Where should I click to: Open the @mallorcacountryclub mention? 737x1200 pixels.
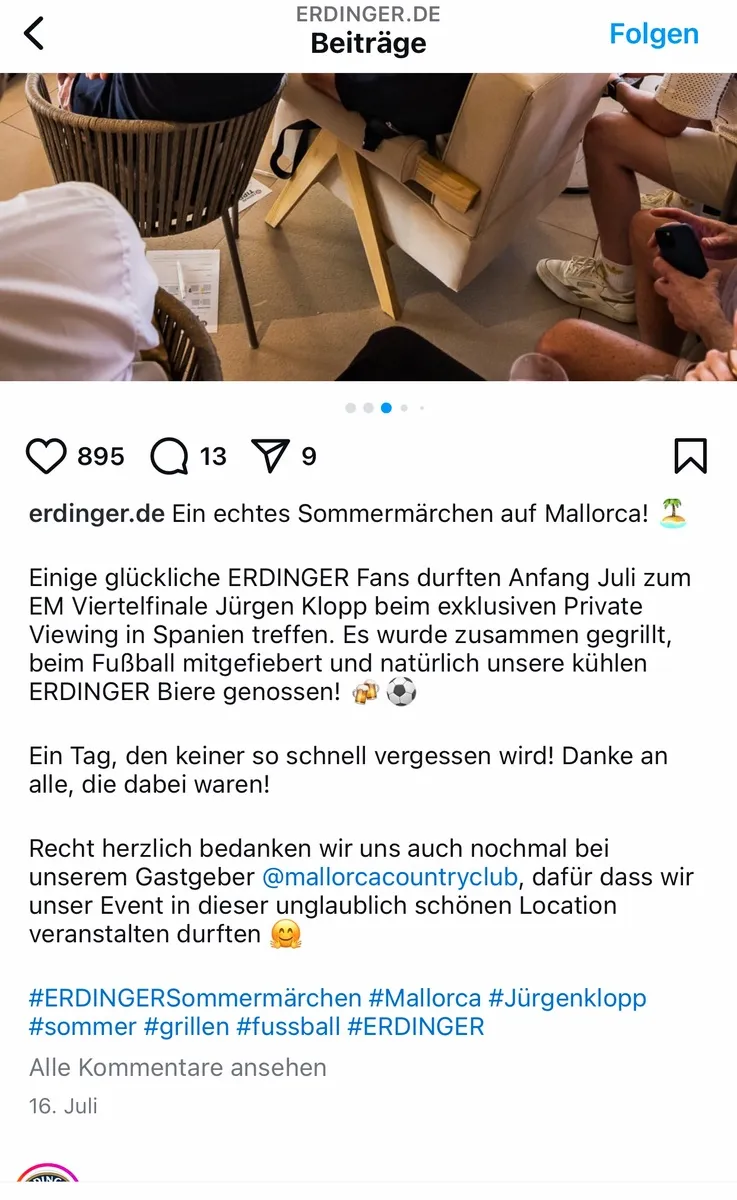coord(390,877)
